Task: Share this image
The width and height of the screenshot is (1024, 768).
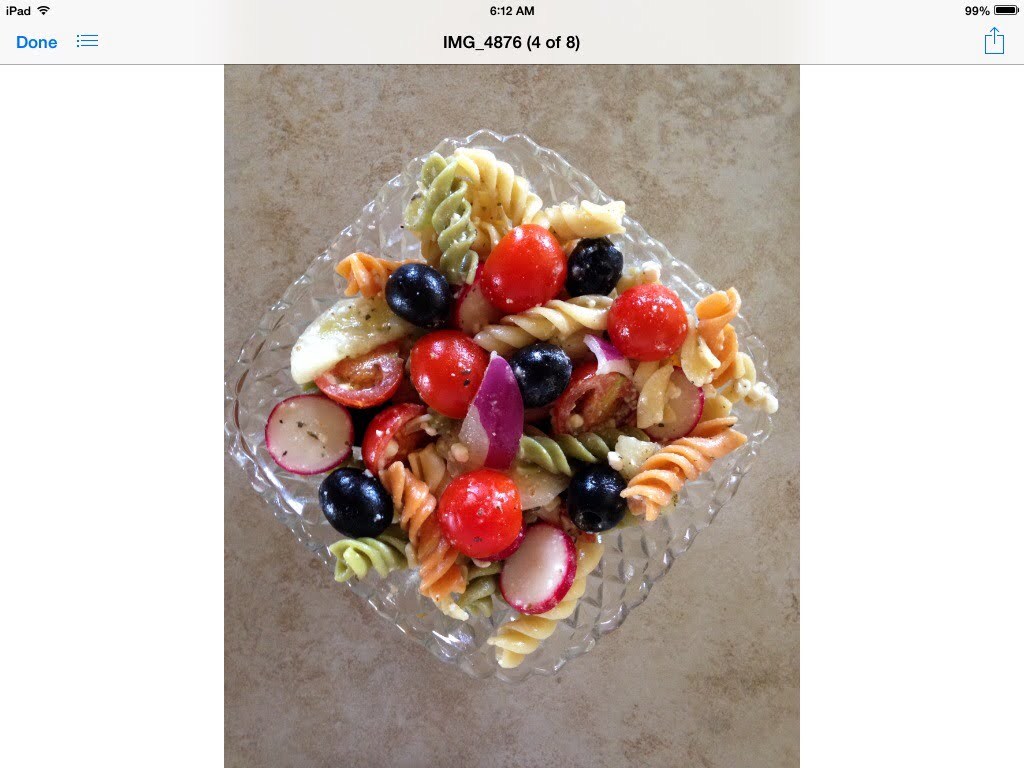Action: point(993,41)
